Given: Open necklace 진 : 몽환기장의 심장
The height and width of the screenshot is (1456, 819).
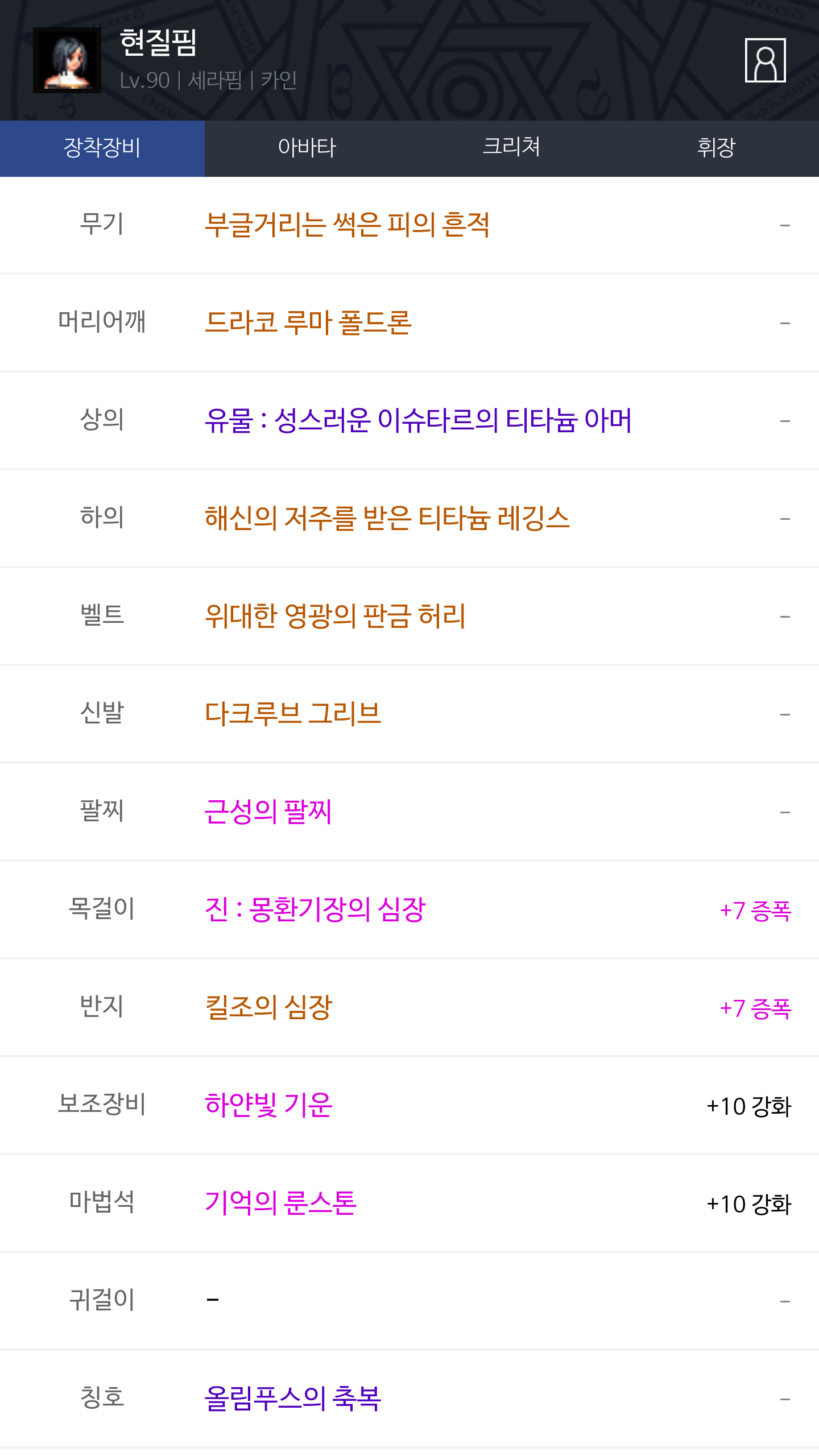Looking at the screenshot, I should tap(315, 909).
